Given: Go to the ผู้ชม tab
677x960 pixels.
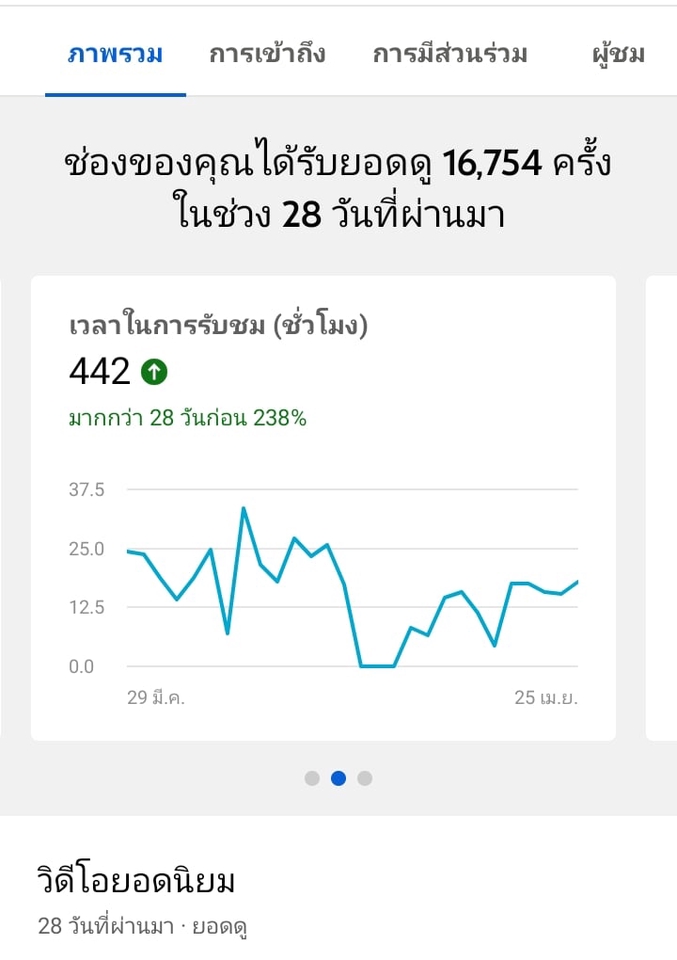Looking at the screenshot, I should point(617,54).
